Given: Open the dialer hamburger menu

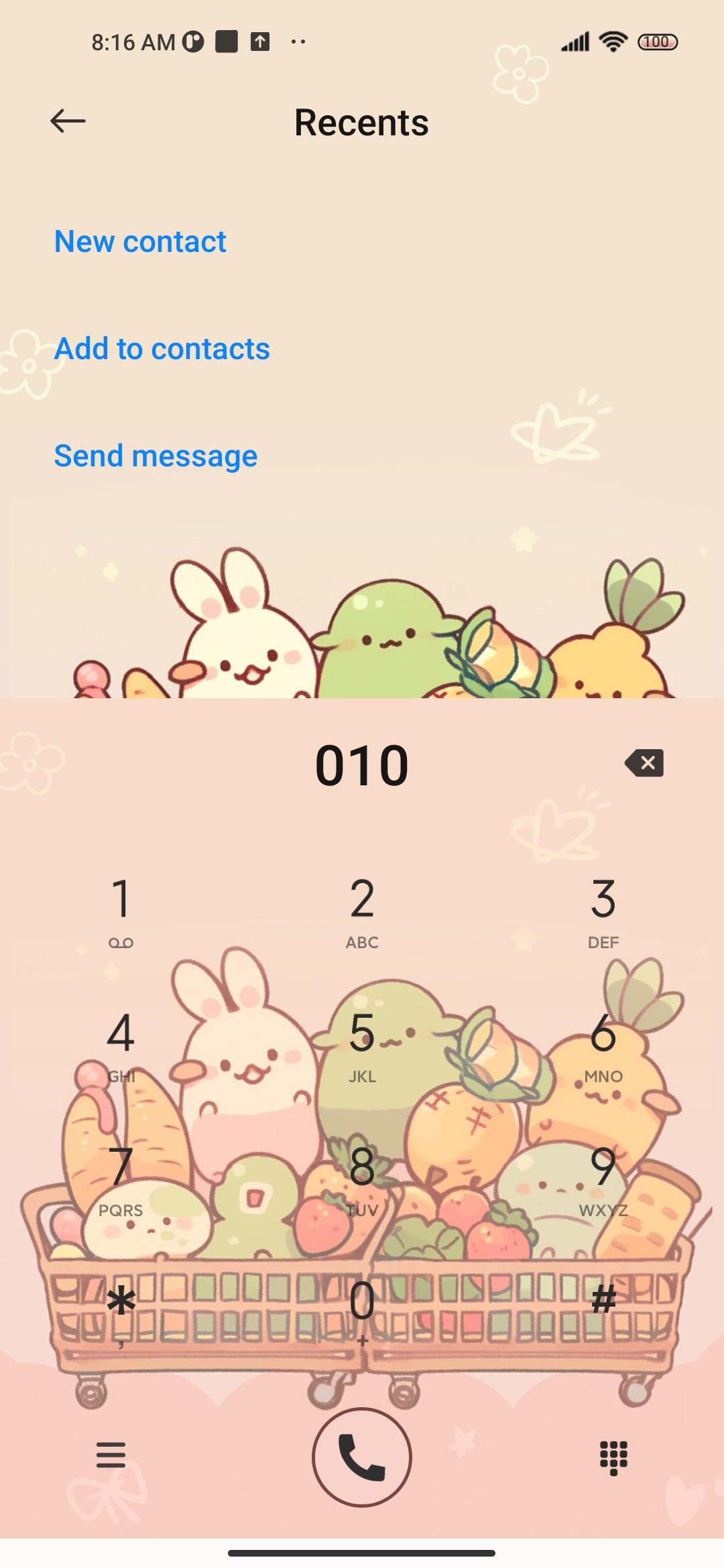Looking at the screenshot, I should [111, 1455].
